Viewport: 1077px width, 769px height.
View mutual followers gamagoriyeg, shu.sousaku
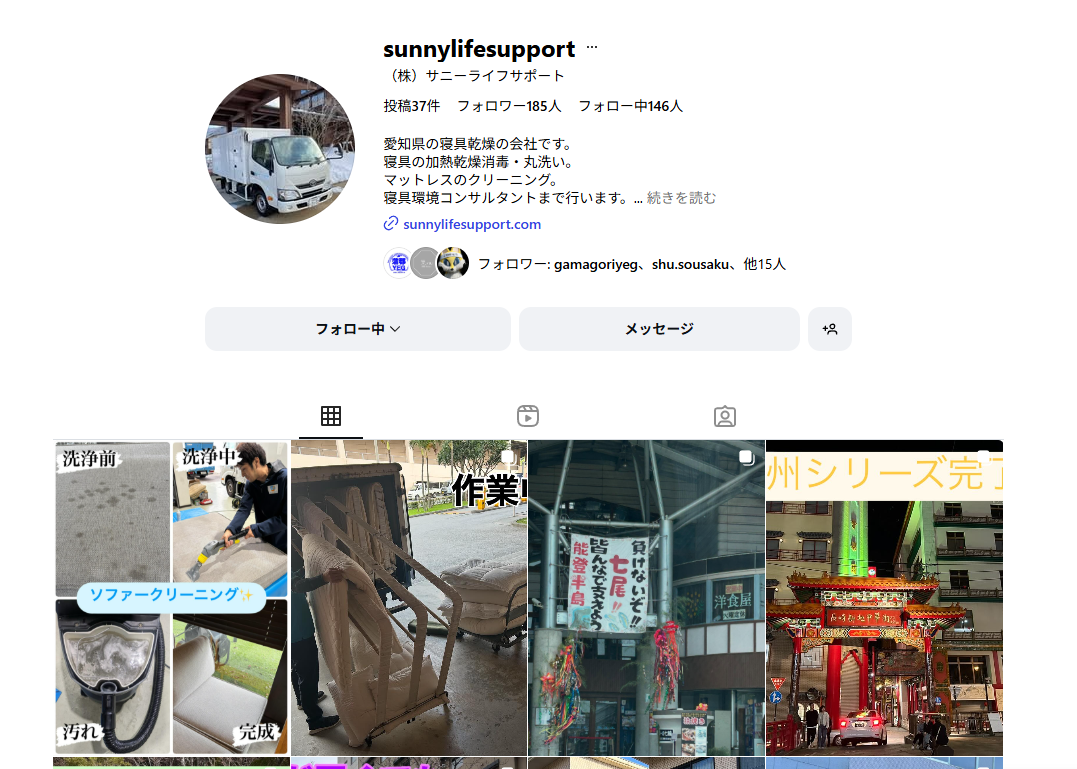pos(631,264)
